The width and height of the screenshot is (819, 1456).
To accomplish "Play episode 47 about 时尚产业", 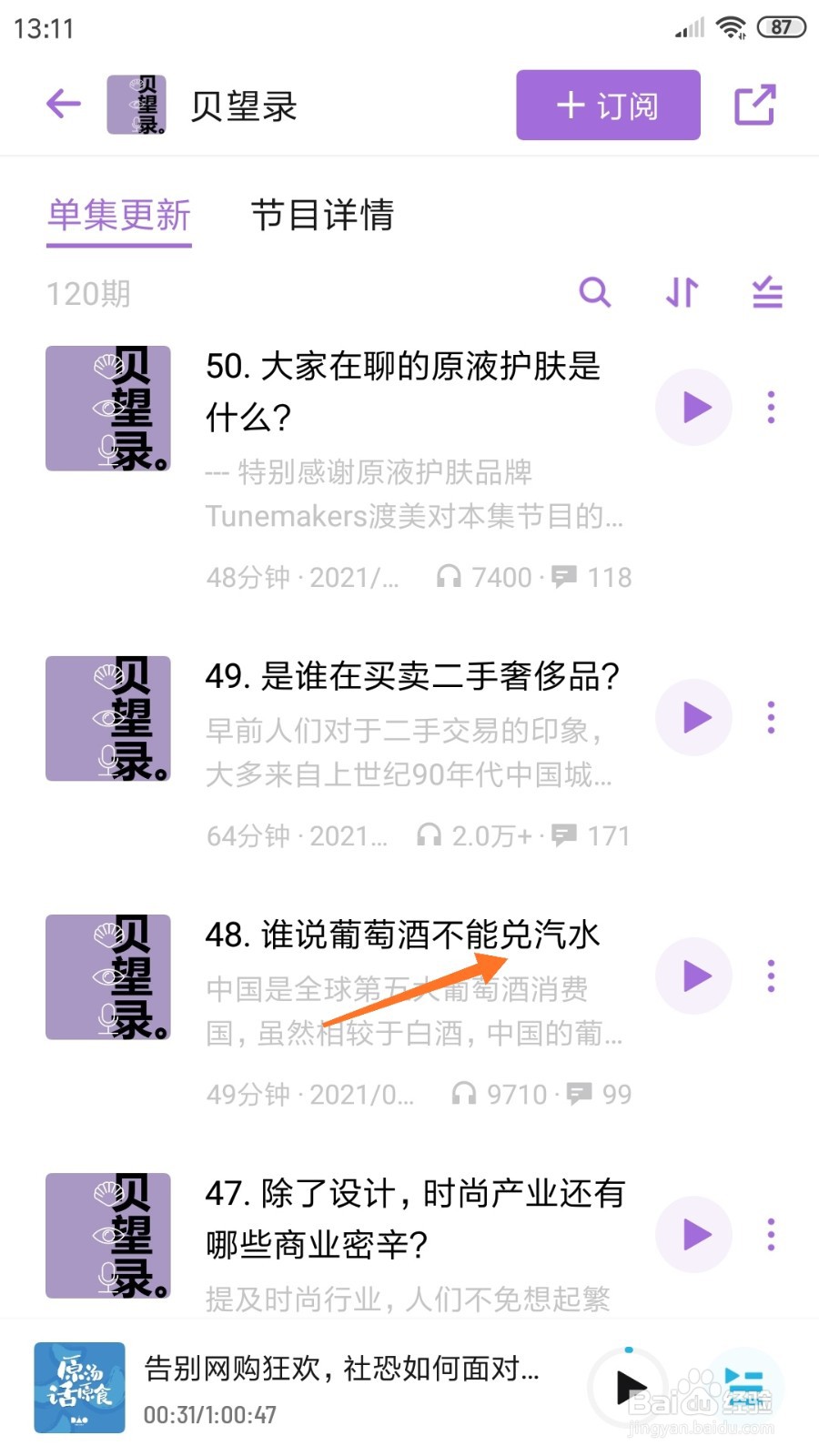I will (x=694, y=1234).
